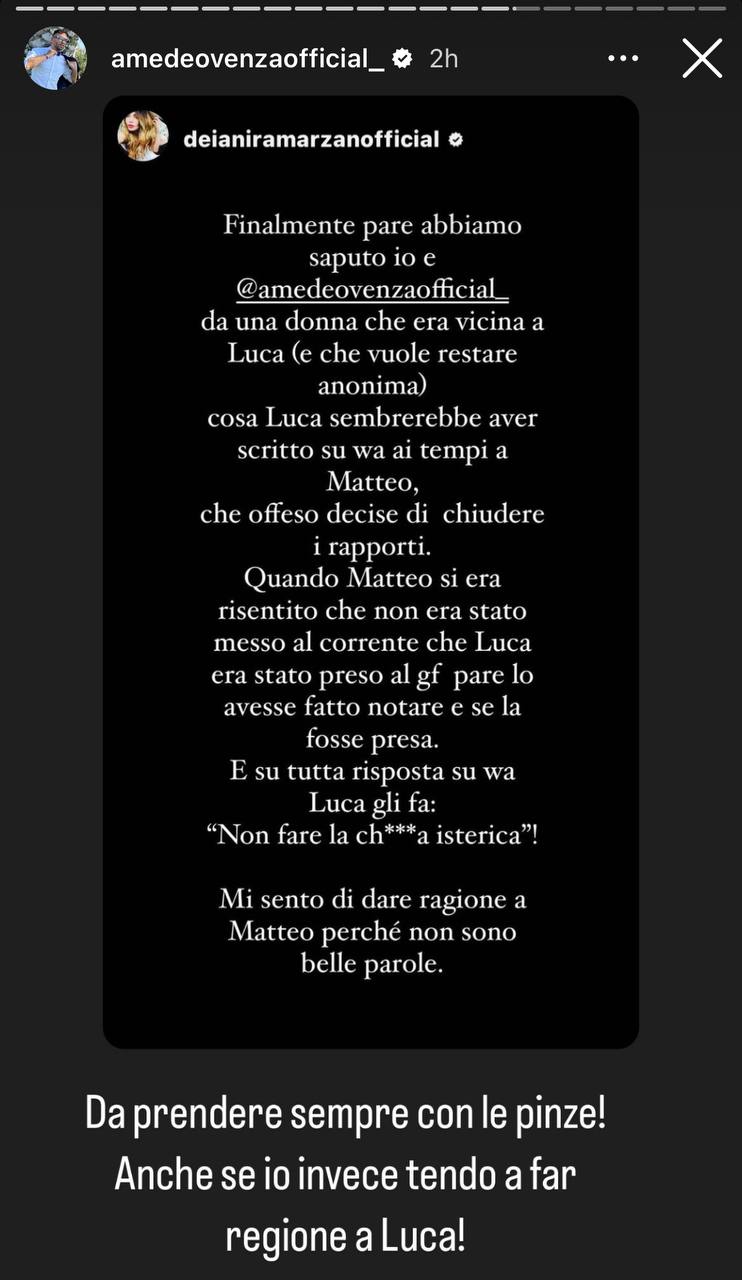Close the story with the X
The image size is (742, 1280).
(702, 58)
